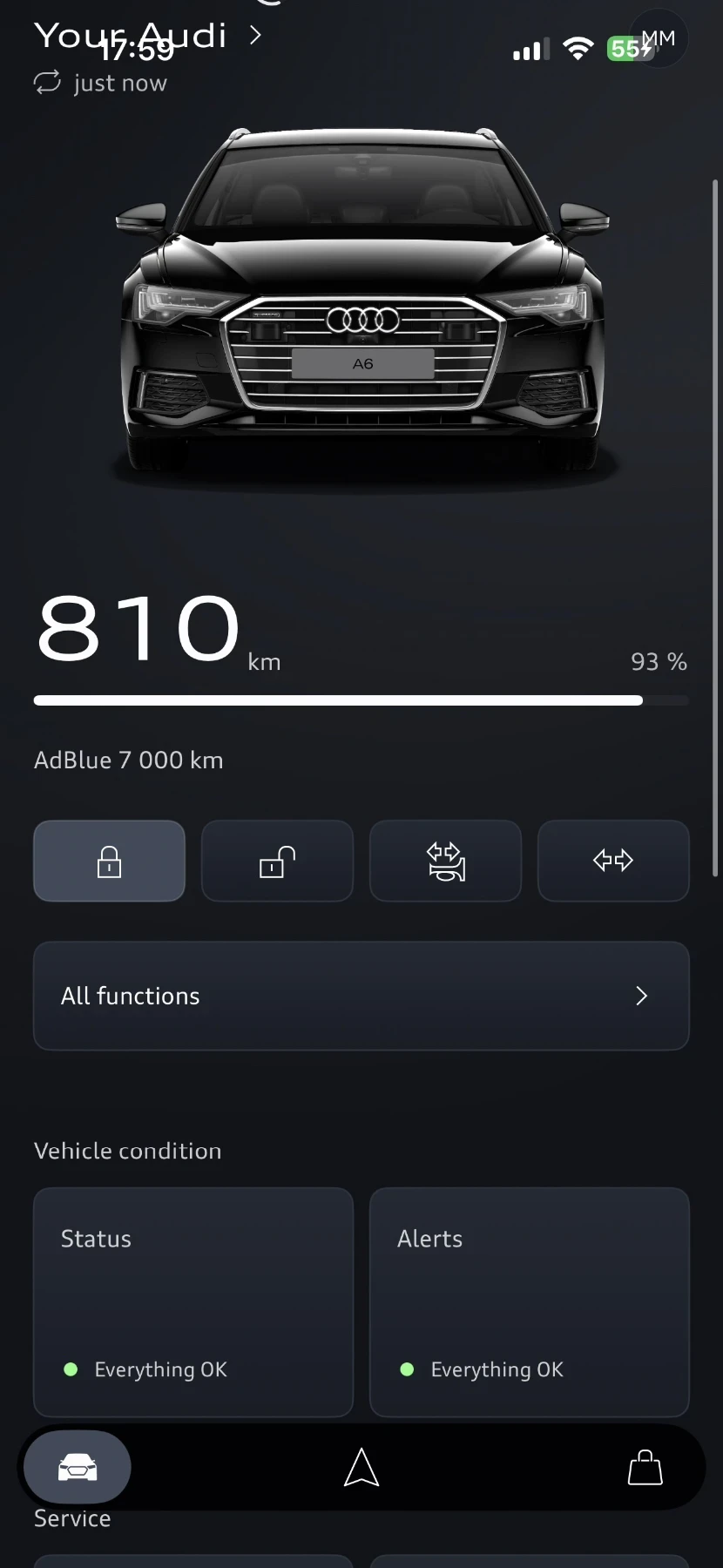Expand the Status Everything OK card

point(193,1301)
